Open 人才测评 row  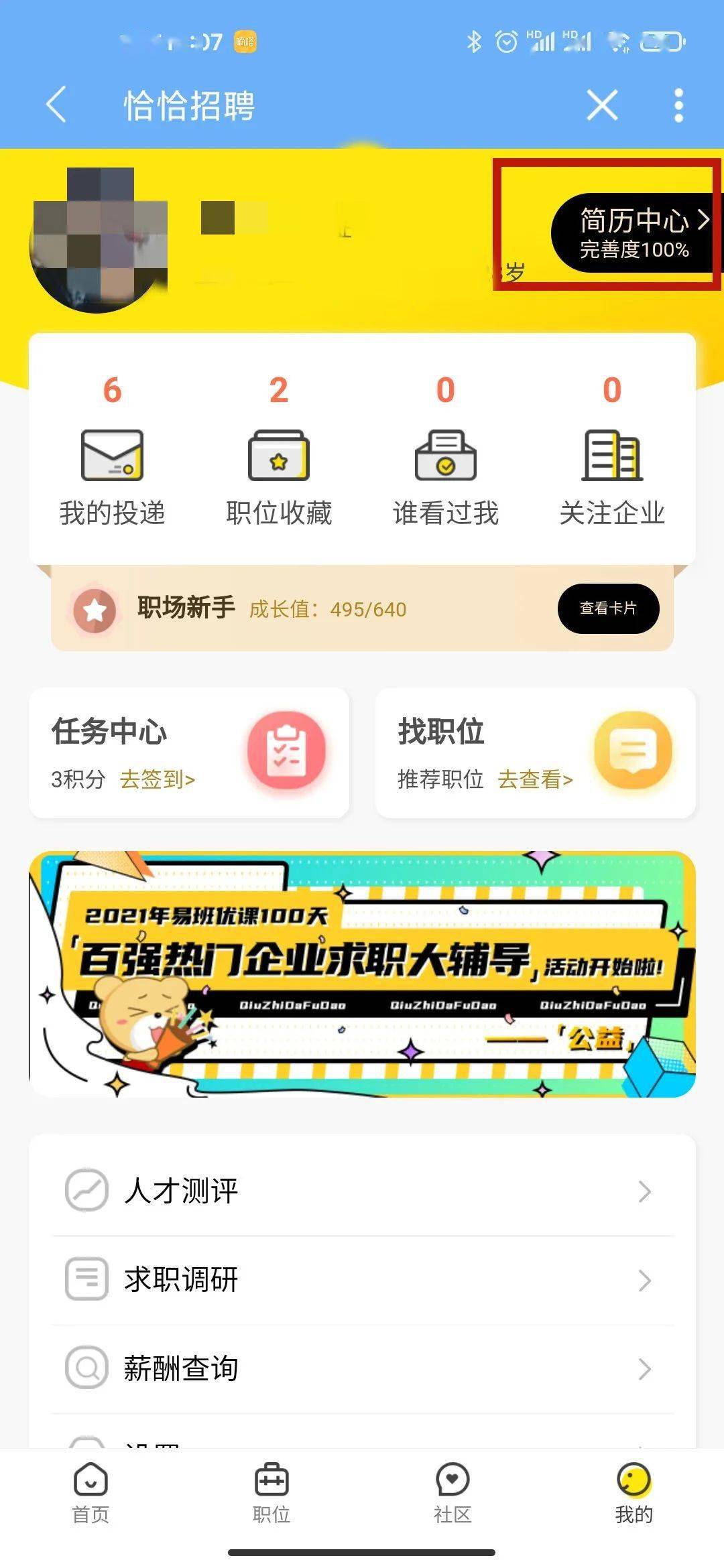(x=362, y=1191)
